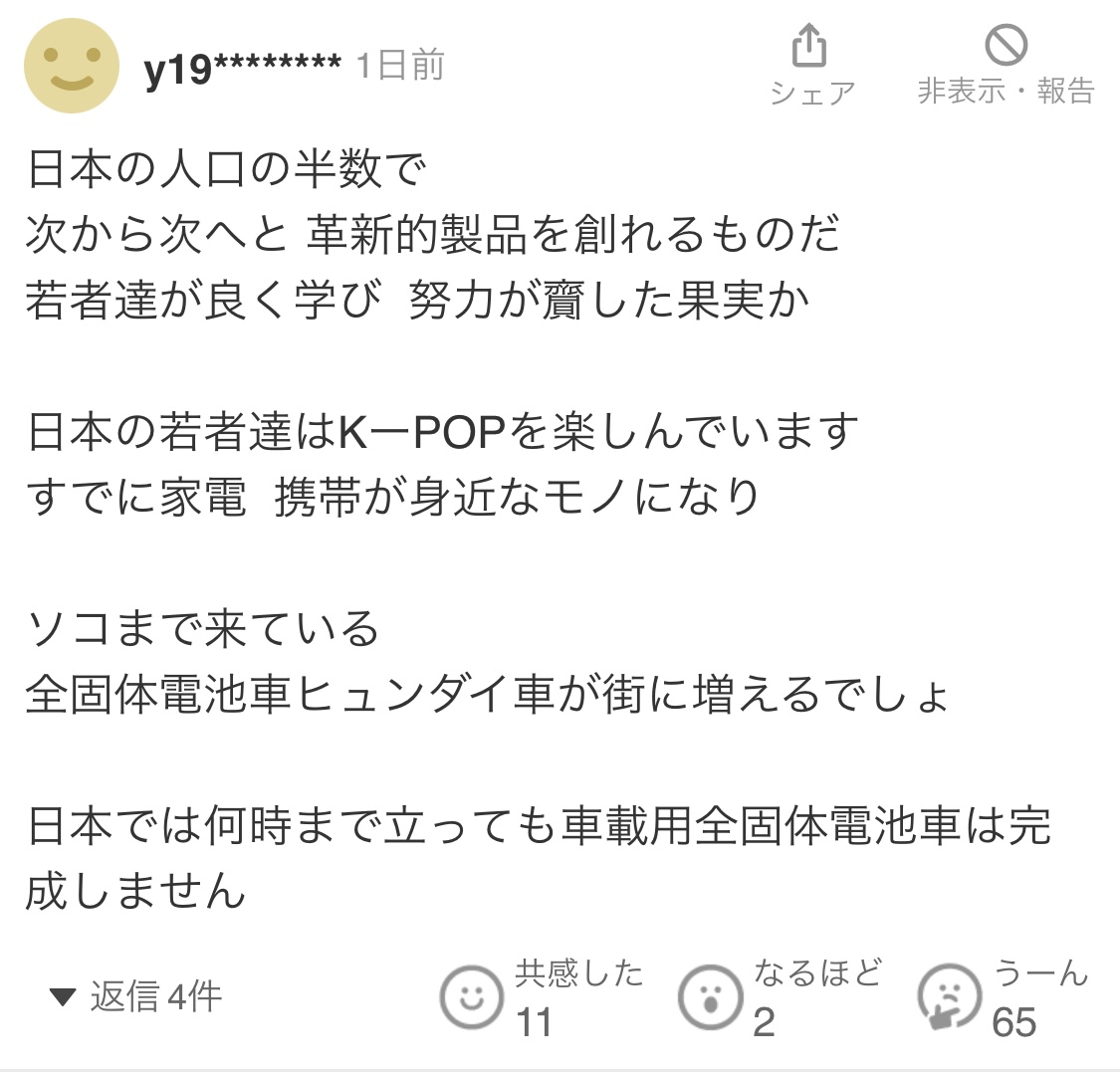This screenshot has width=1120, height=1074.
Task: React with うーん
Action: [950, 997]
